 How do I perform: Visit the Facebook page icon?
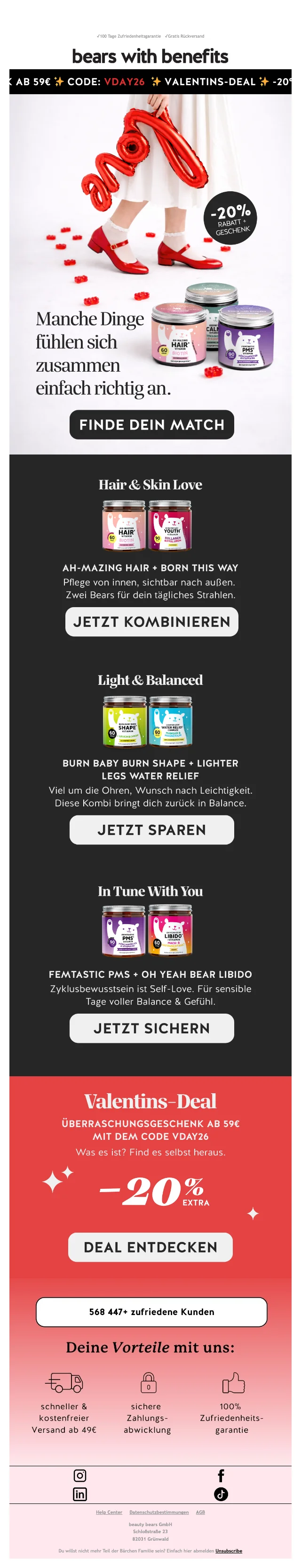click(221, 1476)
